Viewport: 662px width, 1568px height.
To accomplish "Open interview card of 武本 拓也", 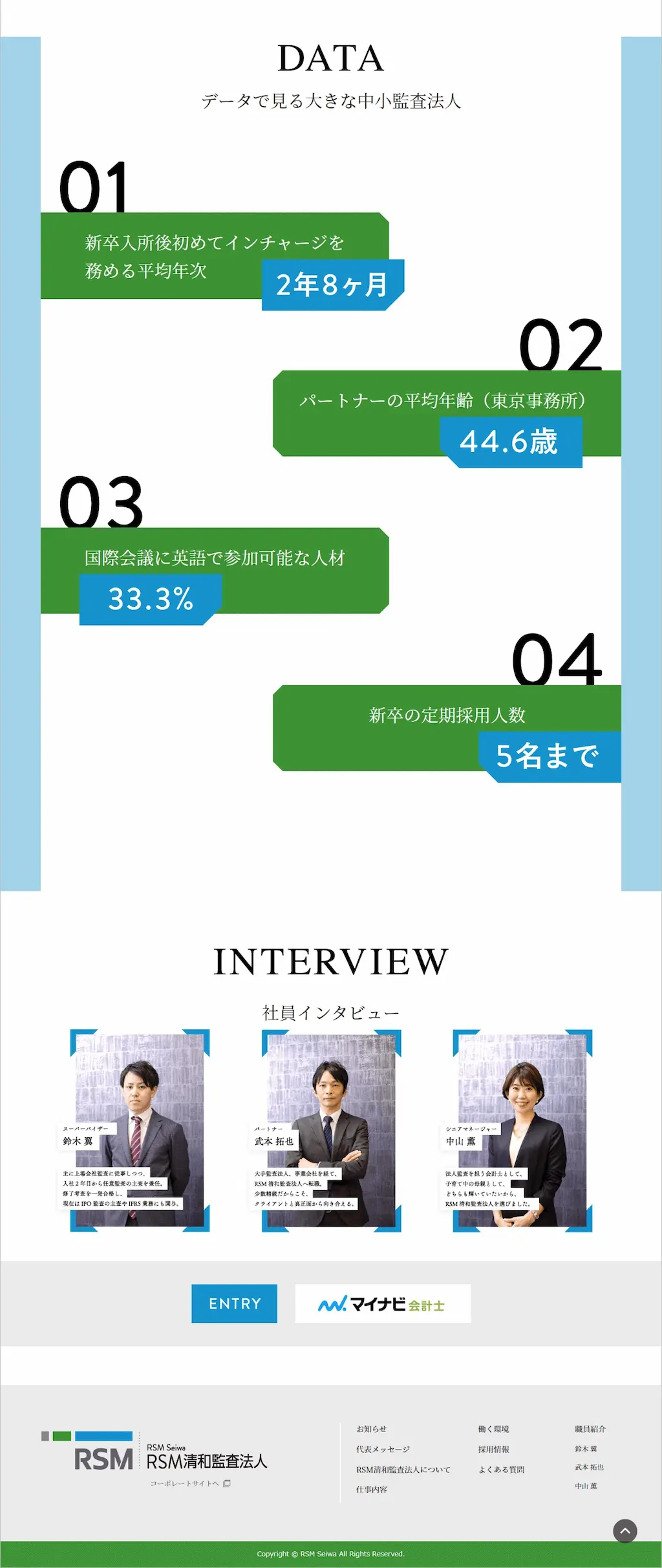I will (x=331, y=1130).
